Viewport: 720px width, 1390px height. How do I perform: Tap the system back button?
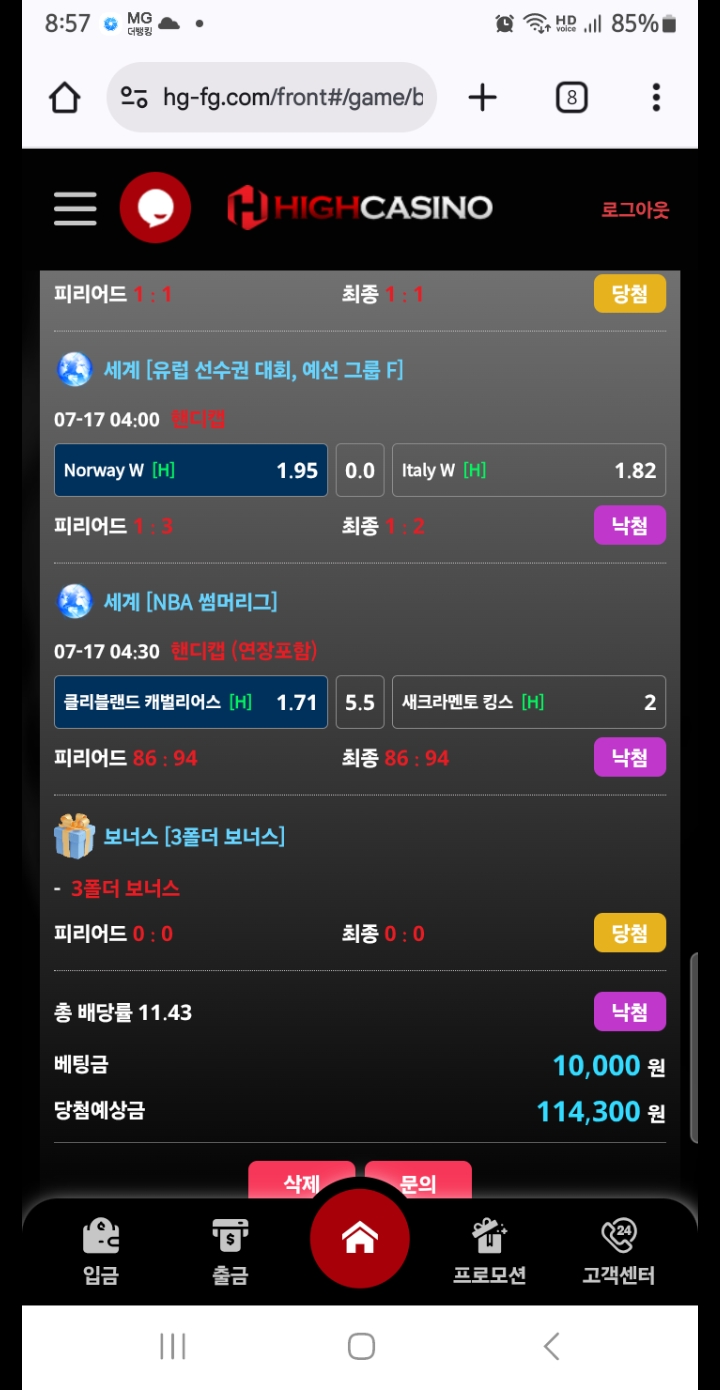pyautogui.click(x=551, y=1346)
